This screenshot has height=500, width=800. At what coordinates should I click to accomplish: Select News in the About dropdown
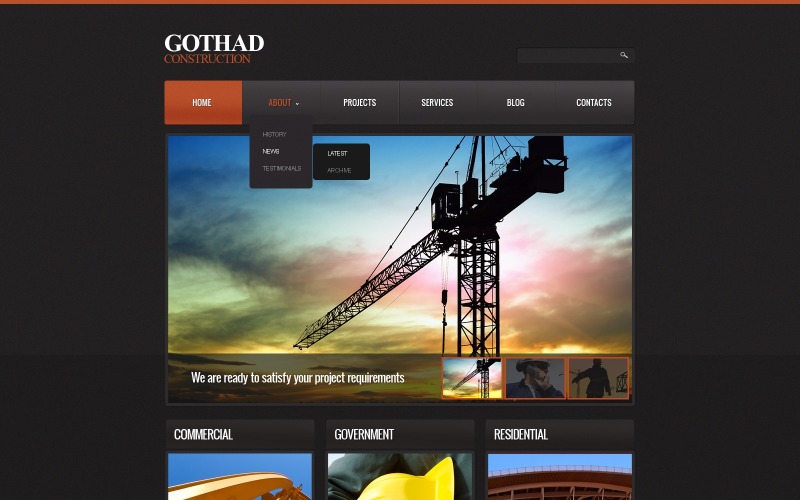point(271,151)
